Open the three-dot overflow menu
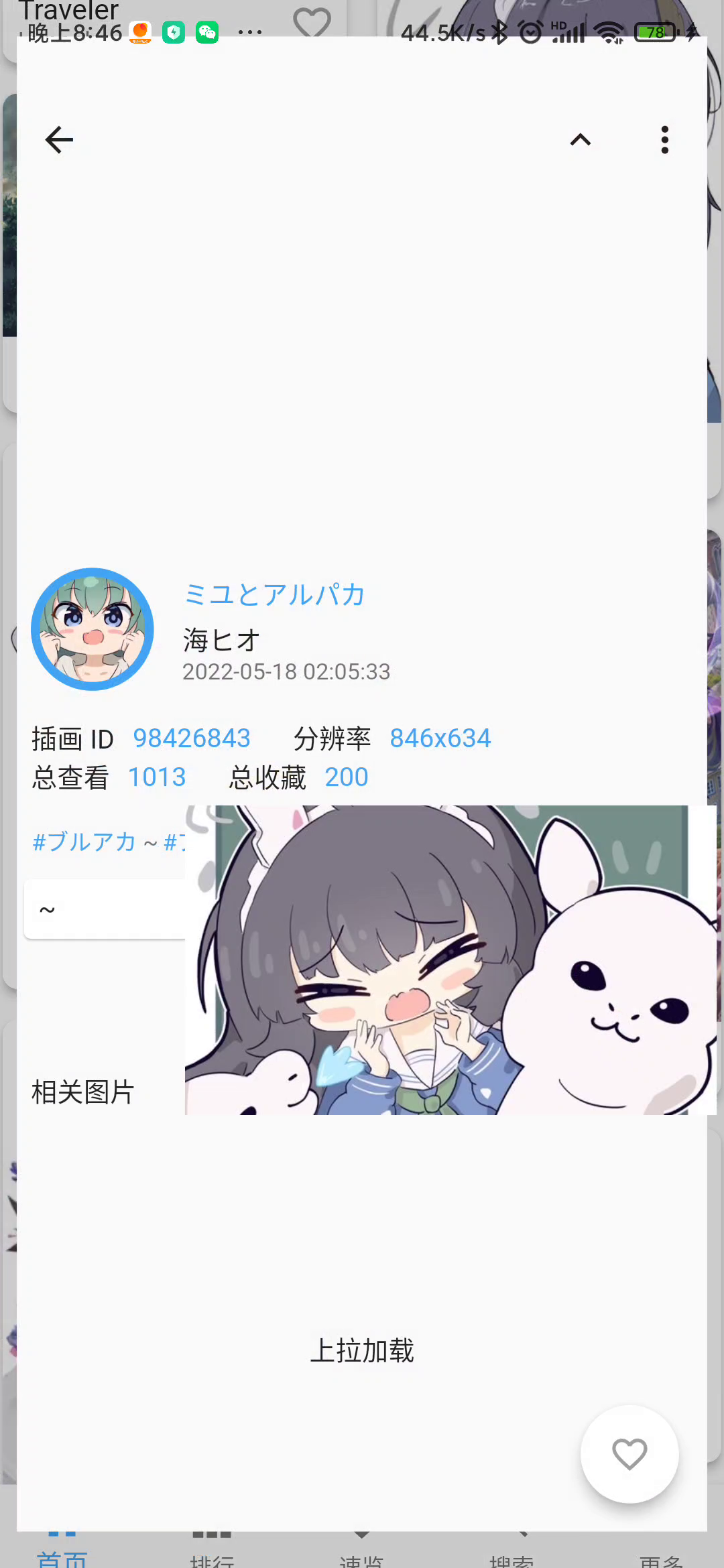 point(664,139)
